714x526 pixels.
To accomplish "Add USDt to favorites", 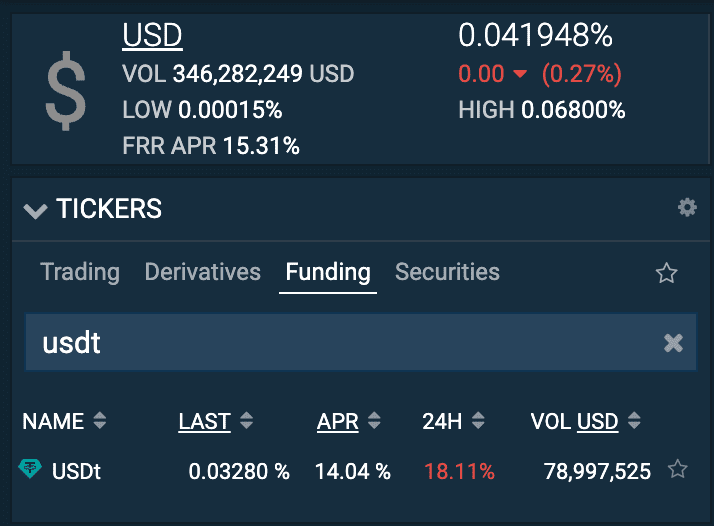I will [x=678, y=469].
